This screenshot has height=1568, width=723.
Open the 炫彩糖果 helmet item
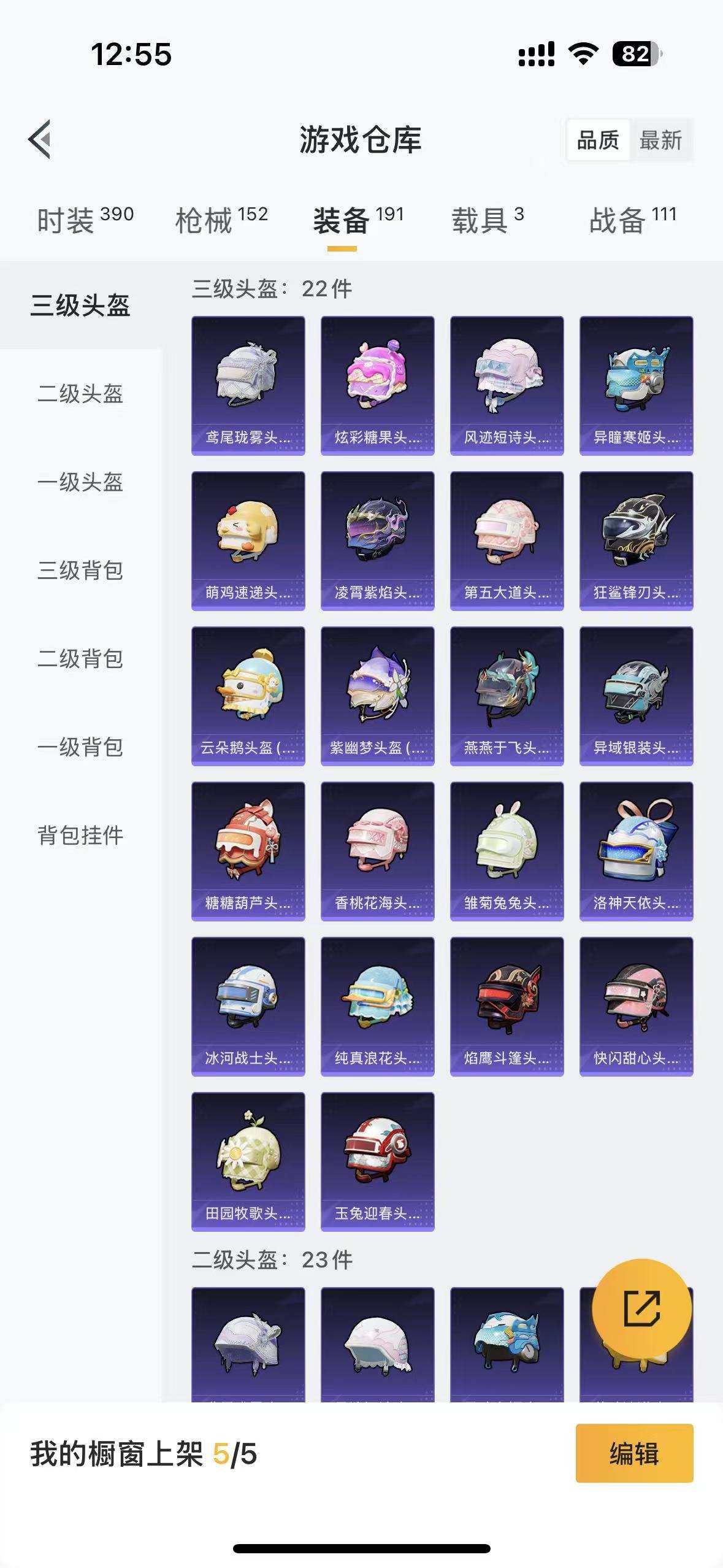point(377,385)
